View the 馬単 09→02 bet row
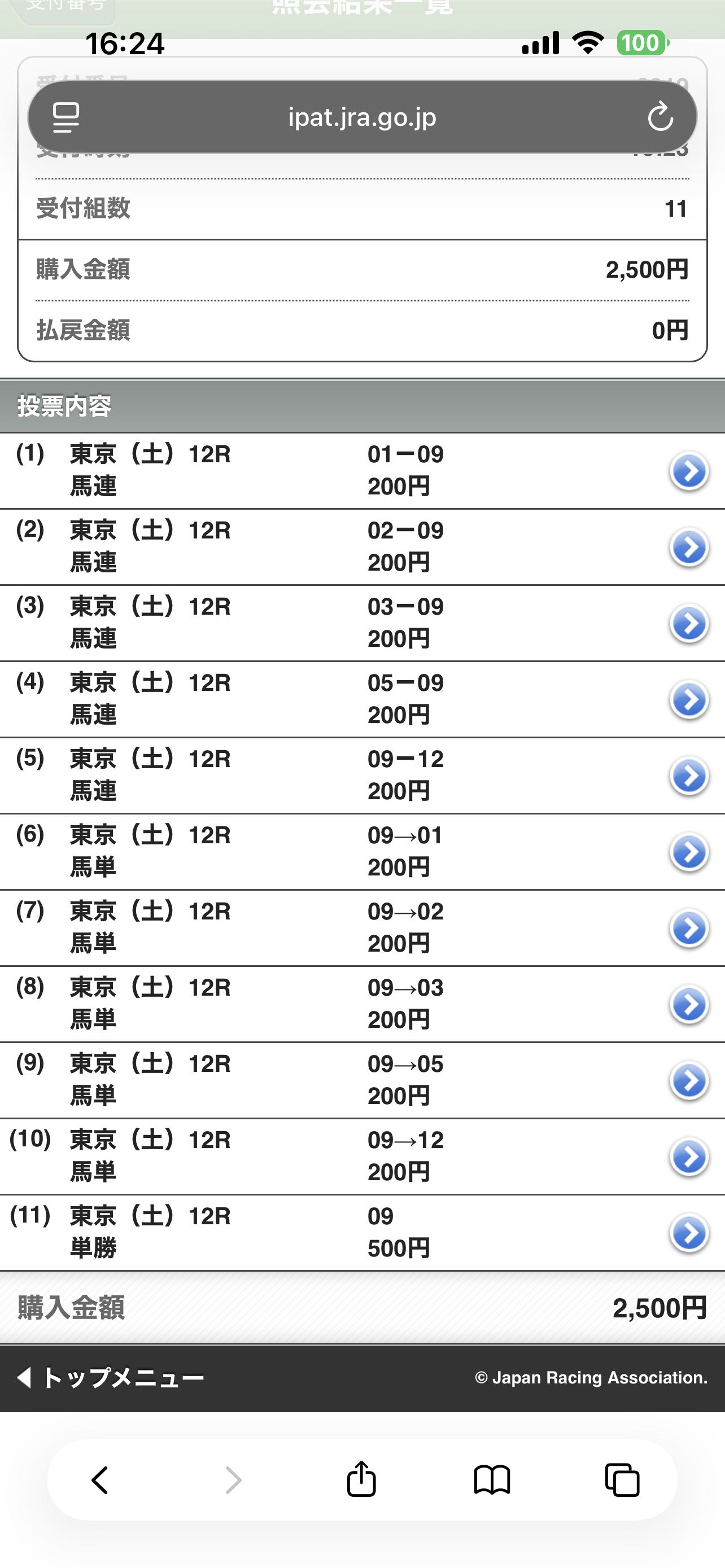The height and width of the screenshot is (1568, 725). point(688,928)
